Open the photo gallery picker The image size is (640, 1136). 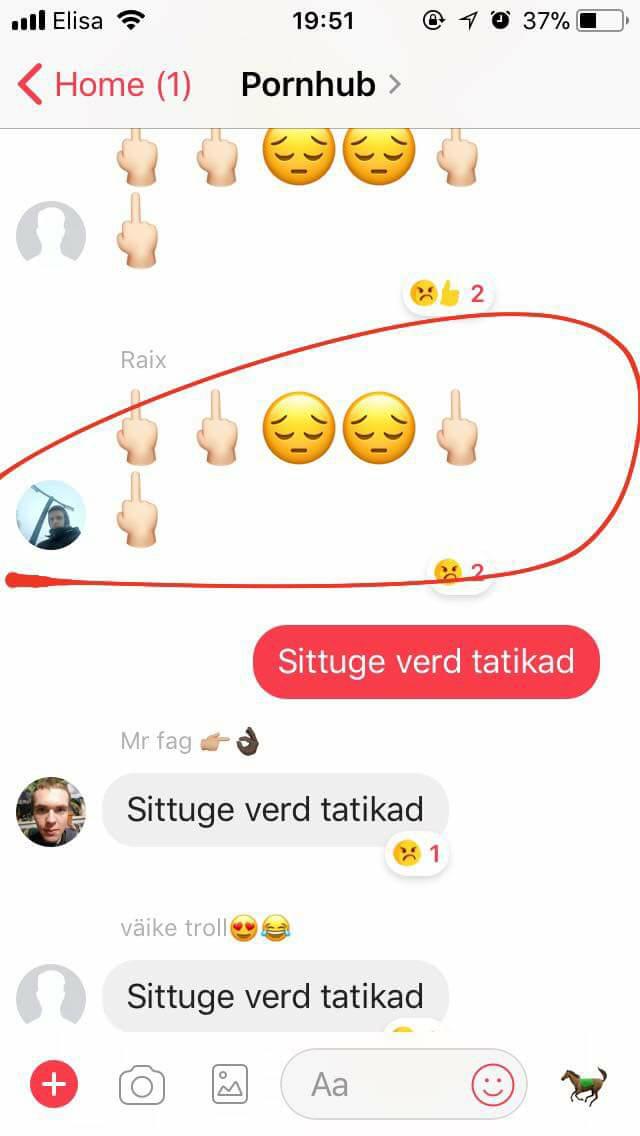pyautogui.click(x=230, y=1085)
